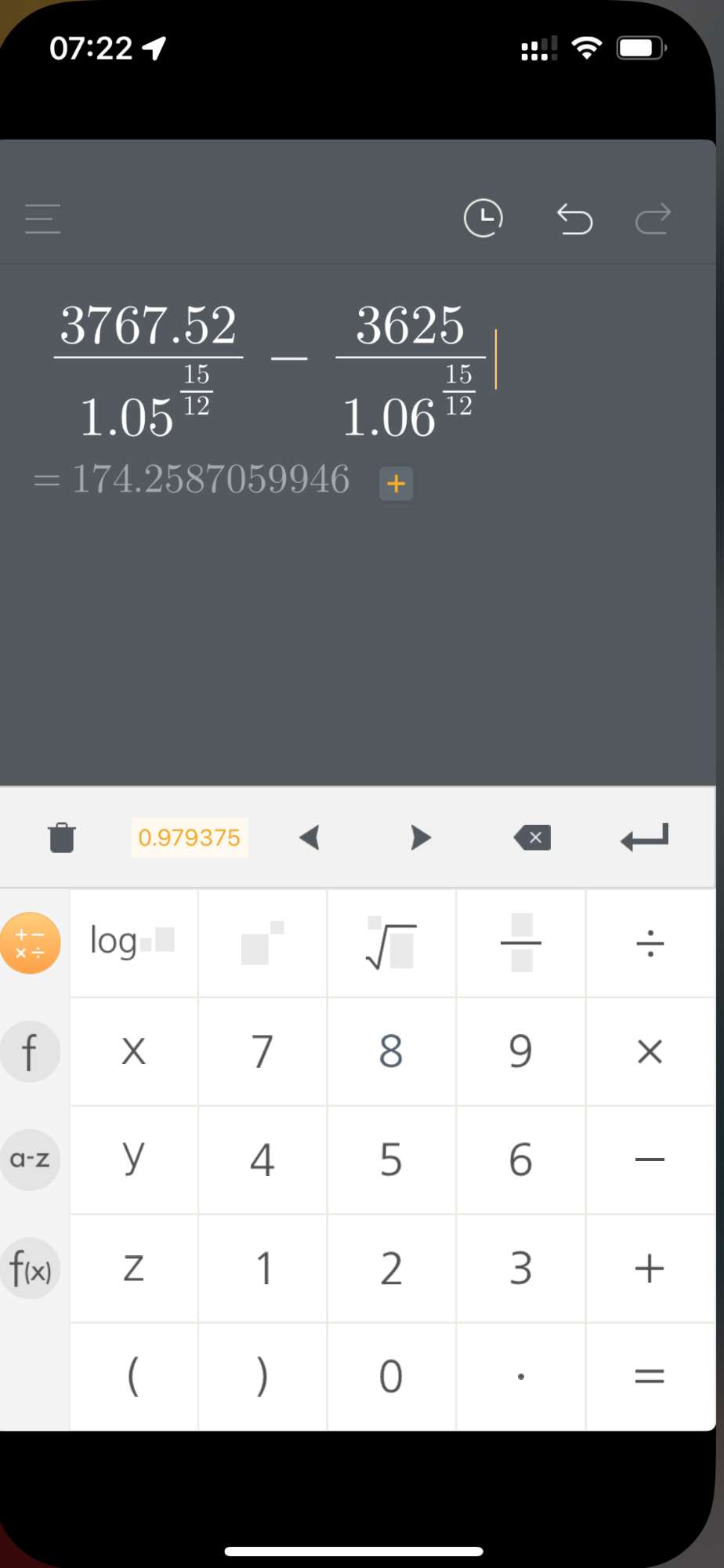The width and height of the screenshot is (724, 1568).
Task: Move cursor right with arrow
Action: click(x=421, y=837)
